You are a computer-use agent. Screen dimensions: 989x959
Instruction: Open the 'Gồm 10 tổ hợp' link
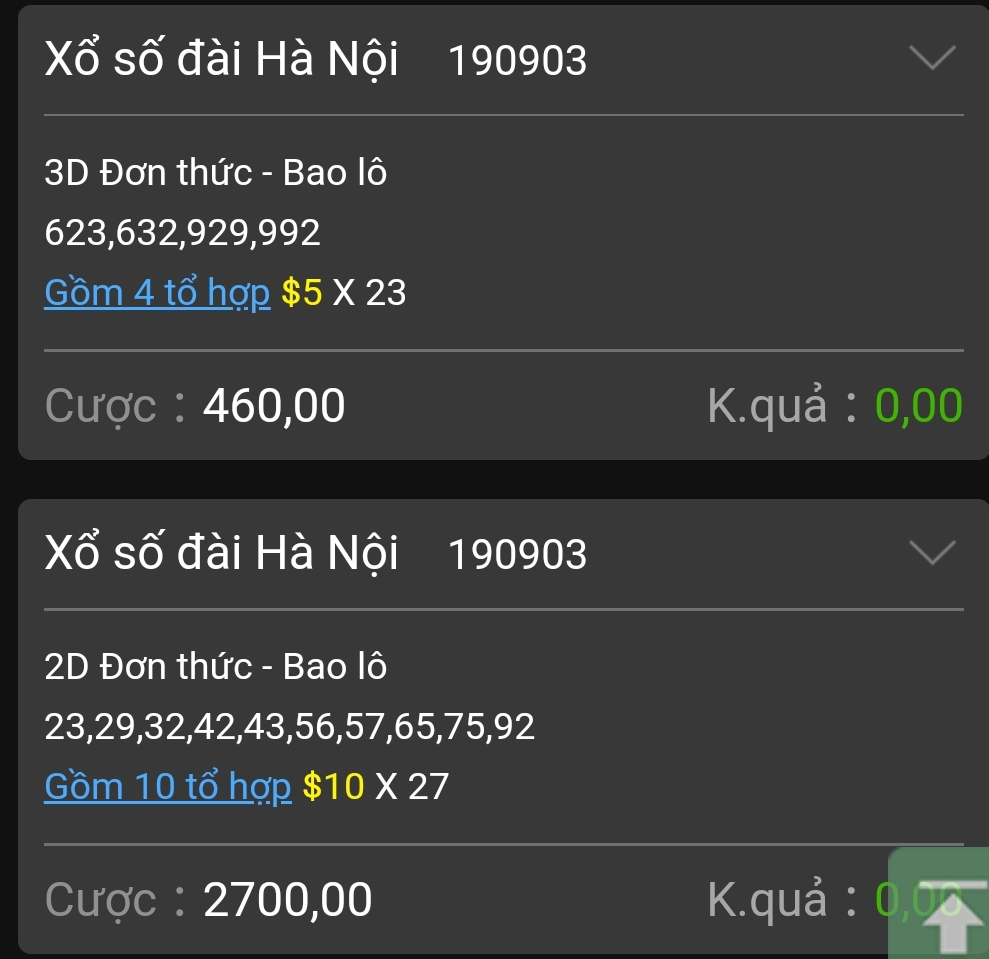[168, 787]
